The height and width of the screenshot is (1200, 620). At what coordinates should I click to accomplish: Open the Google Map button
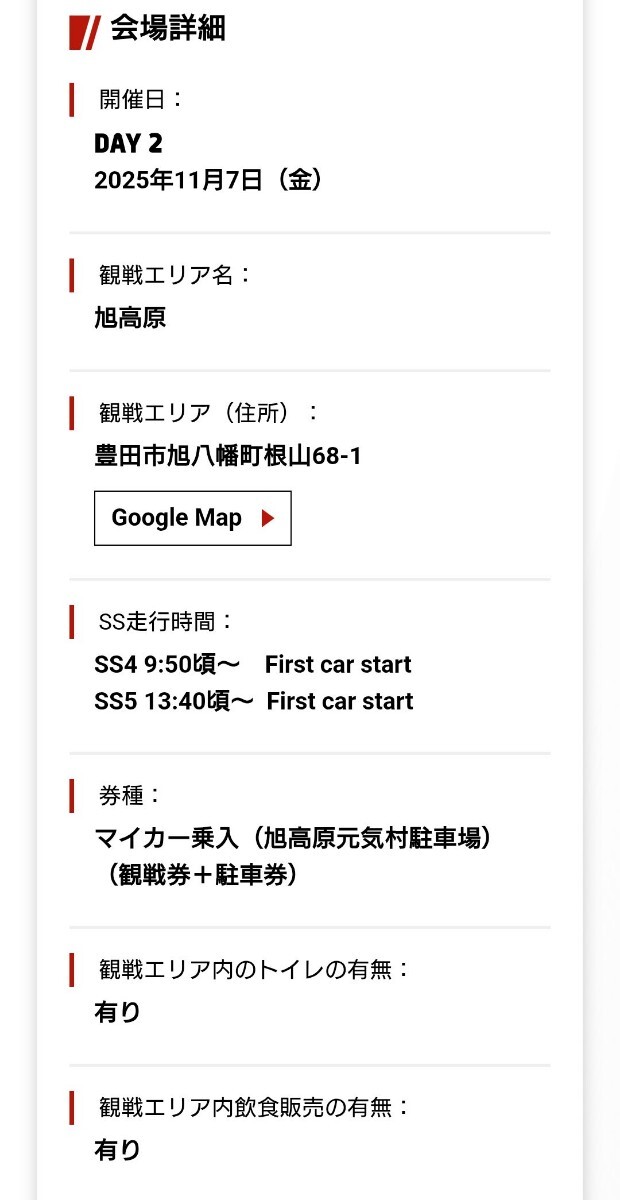pyautogui.click(x=192, y=518)
